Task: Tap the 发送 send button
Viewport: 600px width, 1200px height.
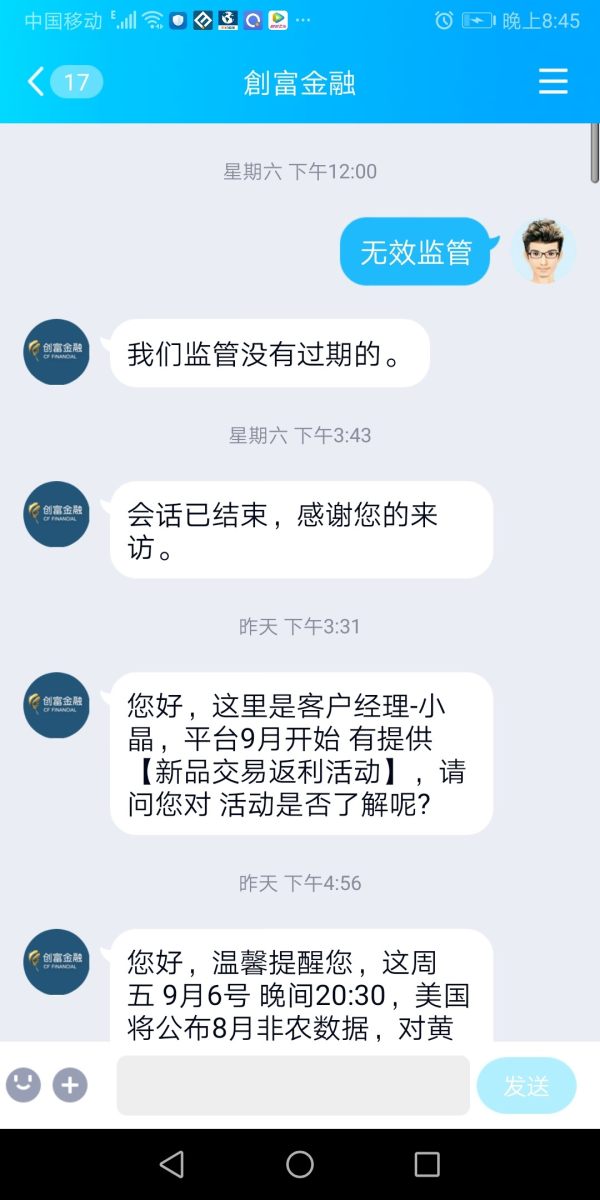Action: [x=526, y=1086]
